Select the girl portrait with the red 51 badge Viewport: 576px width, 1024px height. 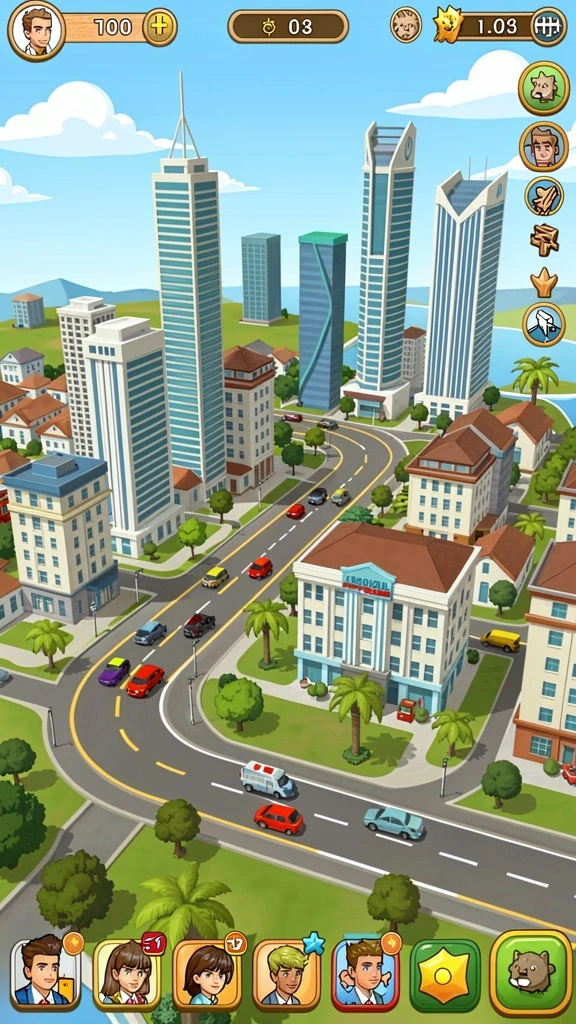point(127,974)
